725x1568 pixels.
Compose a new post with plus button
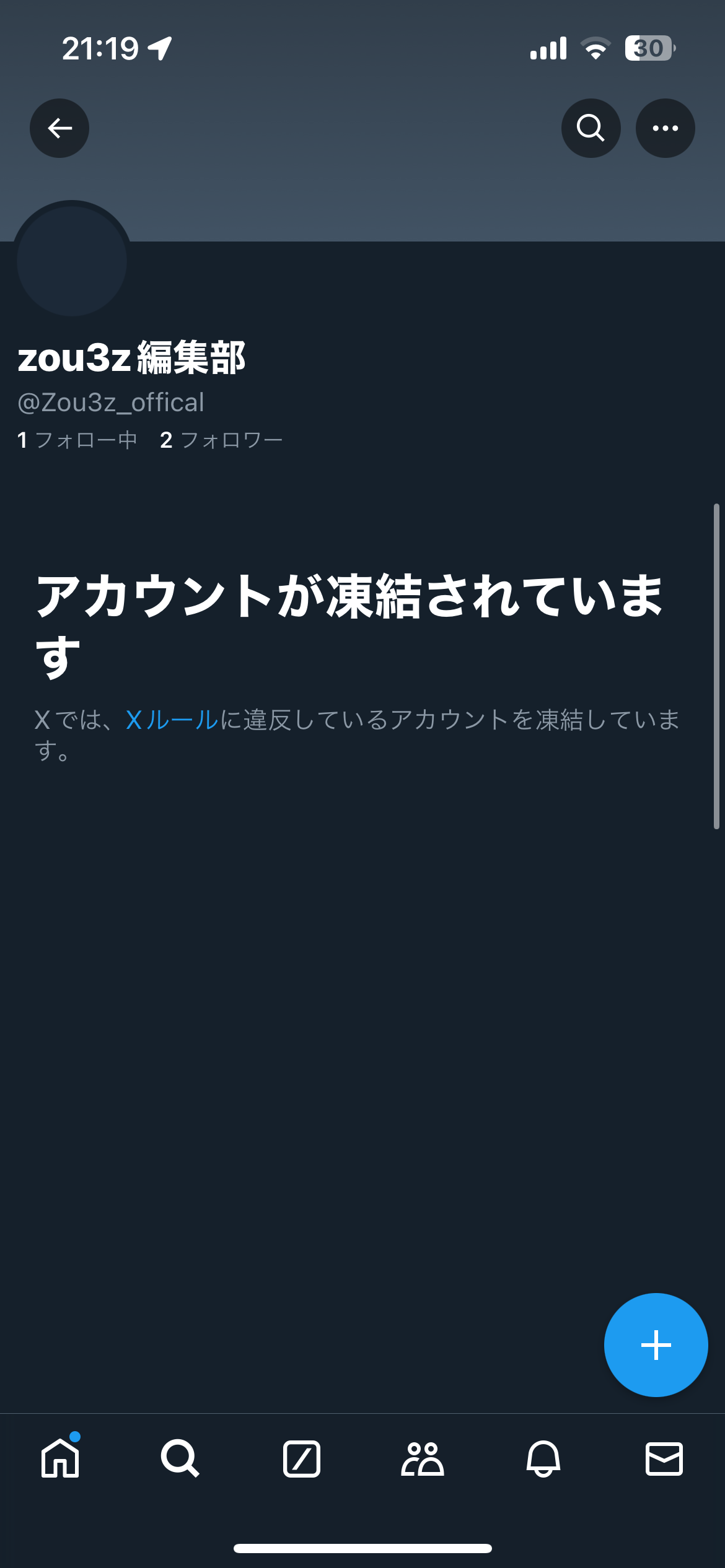pos(656,1345)
